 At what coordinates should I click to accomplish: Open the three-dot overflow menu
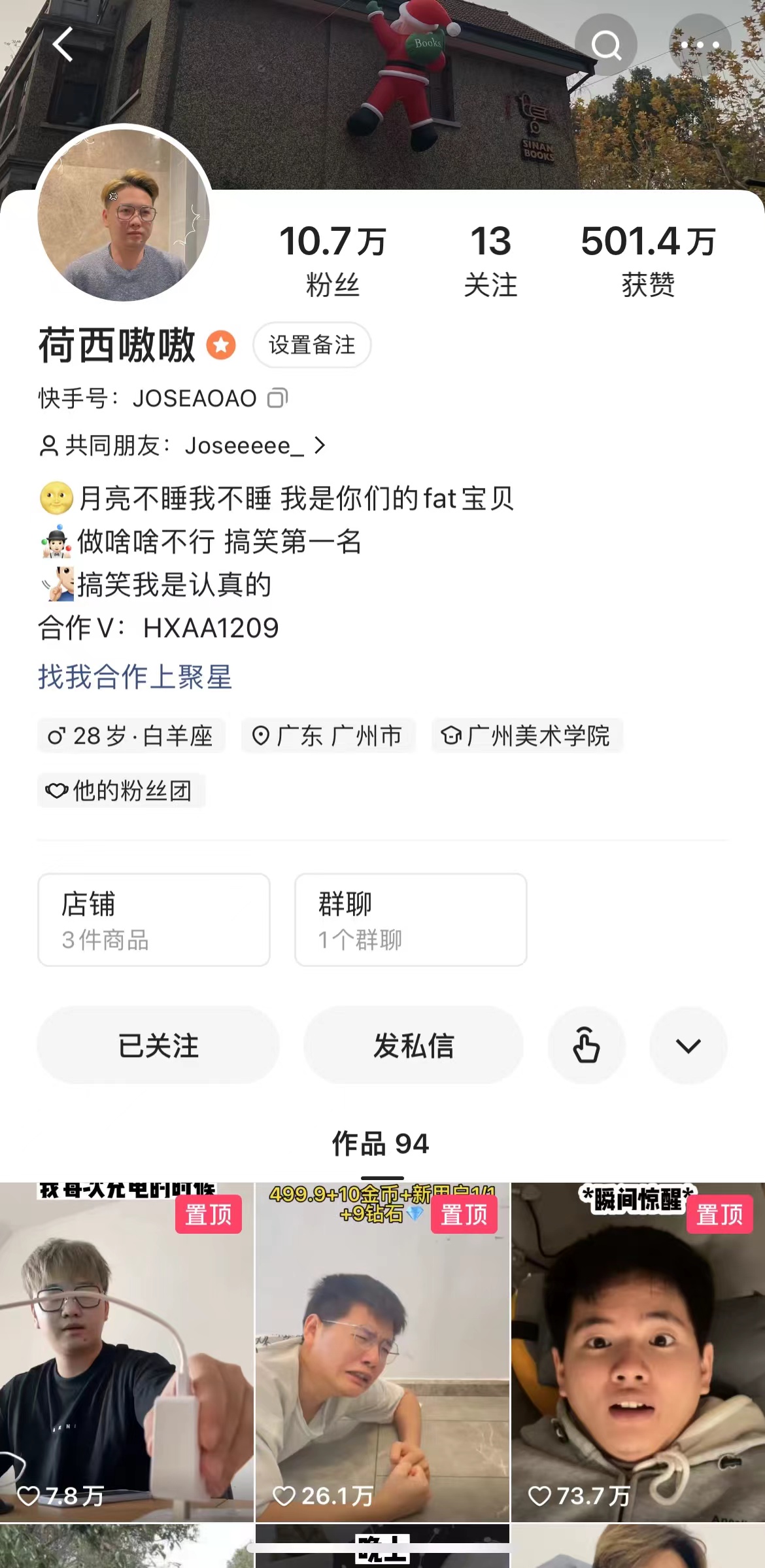[700, 45]
